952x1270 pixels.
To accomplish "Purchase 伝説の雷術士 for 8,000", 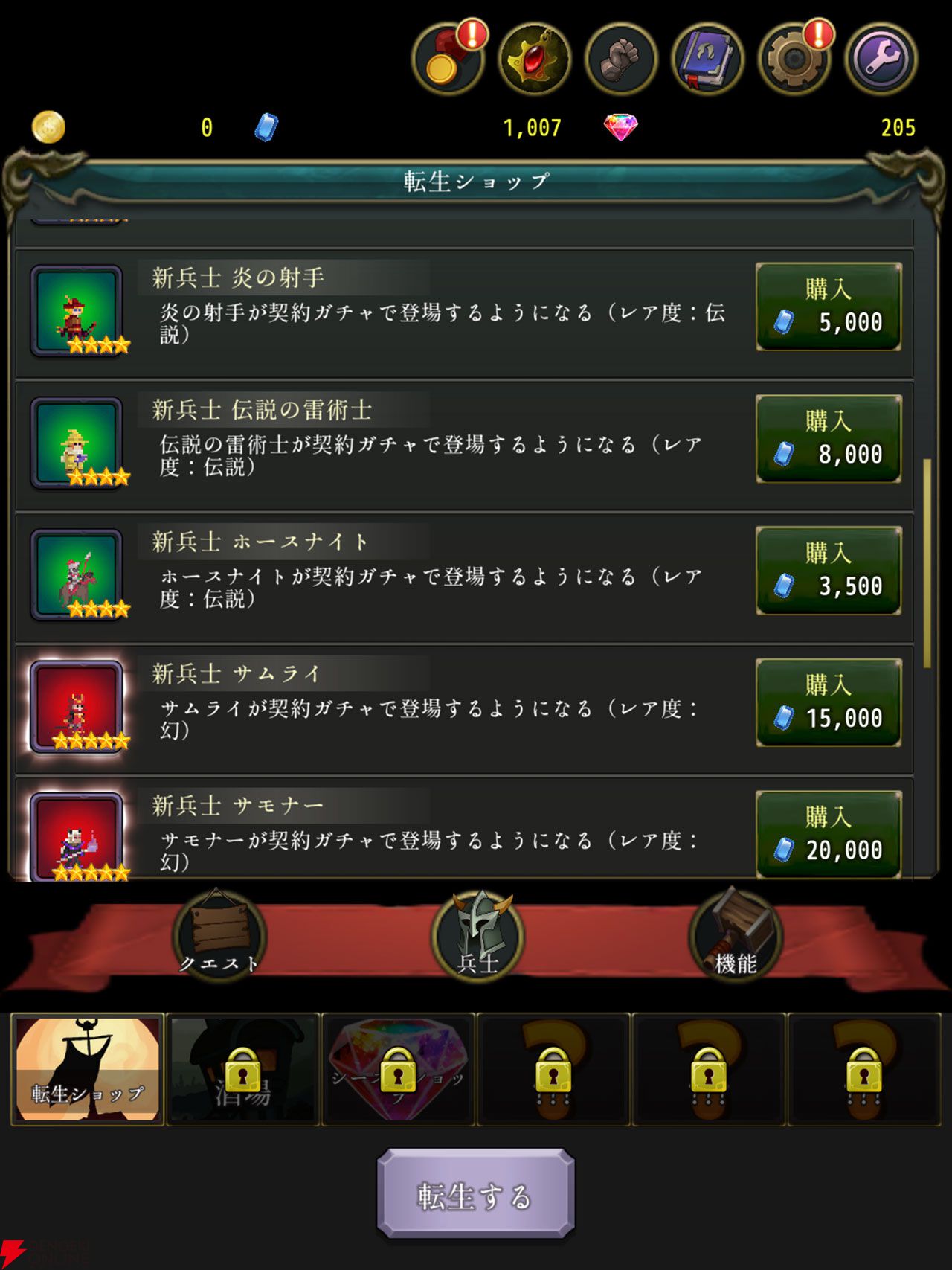I will (829, 439).
